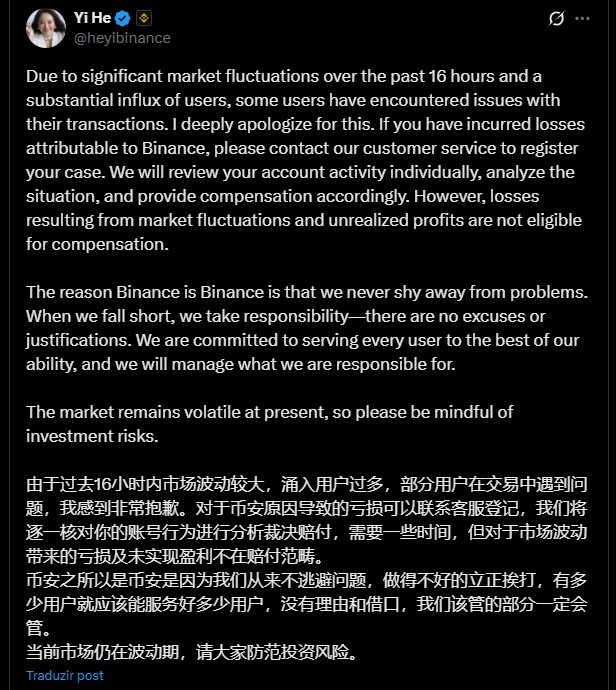616x690 pixels.
Task: Open Yi He's profile picture
Action: click(x=45, y=28)
